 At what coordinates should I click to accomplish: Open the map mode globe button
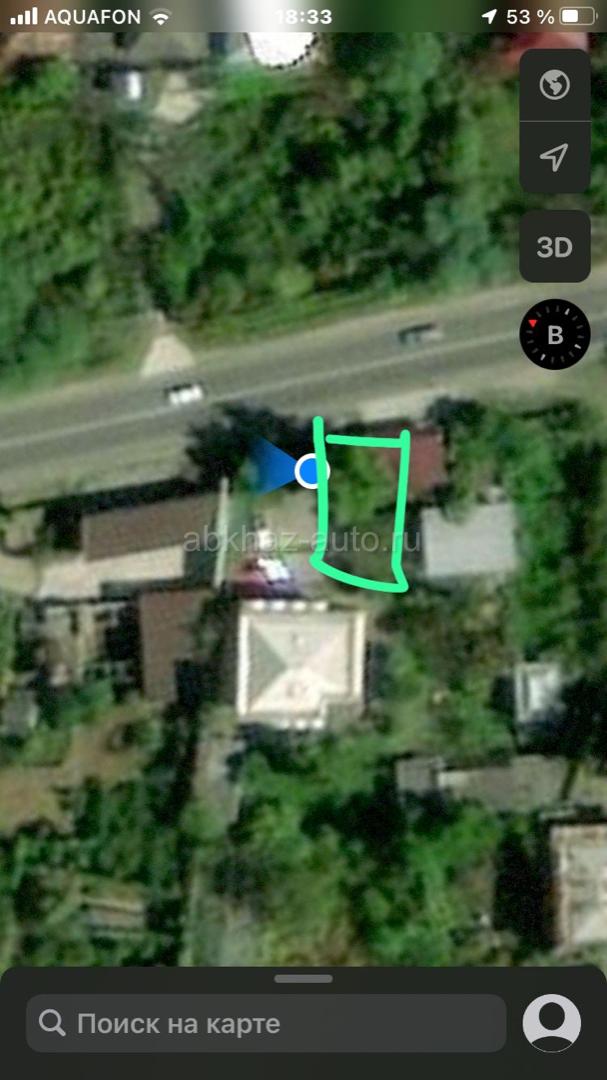tap(555, 85)
